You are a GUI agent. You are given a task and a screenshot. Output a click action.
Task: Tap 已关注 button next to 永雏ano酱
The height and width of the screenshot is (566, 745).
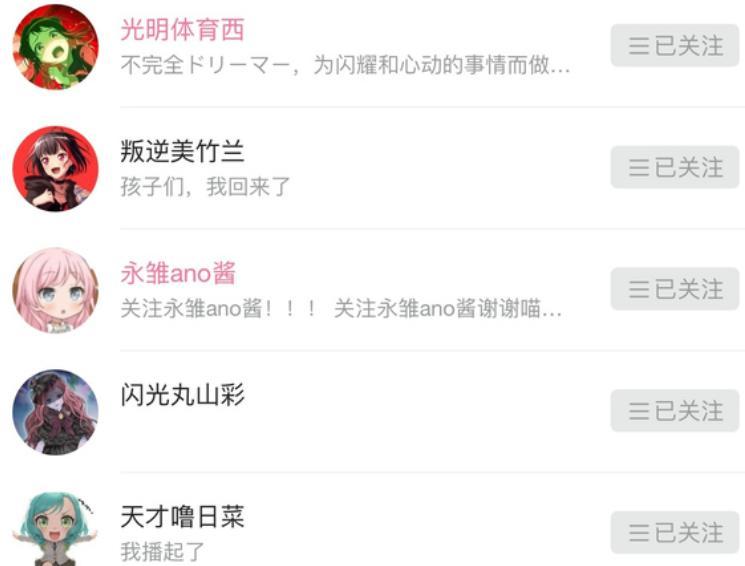(675, 289)
